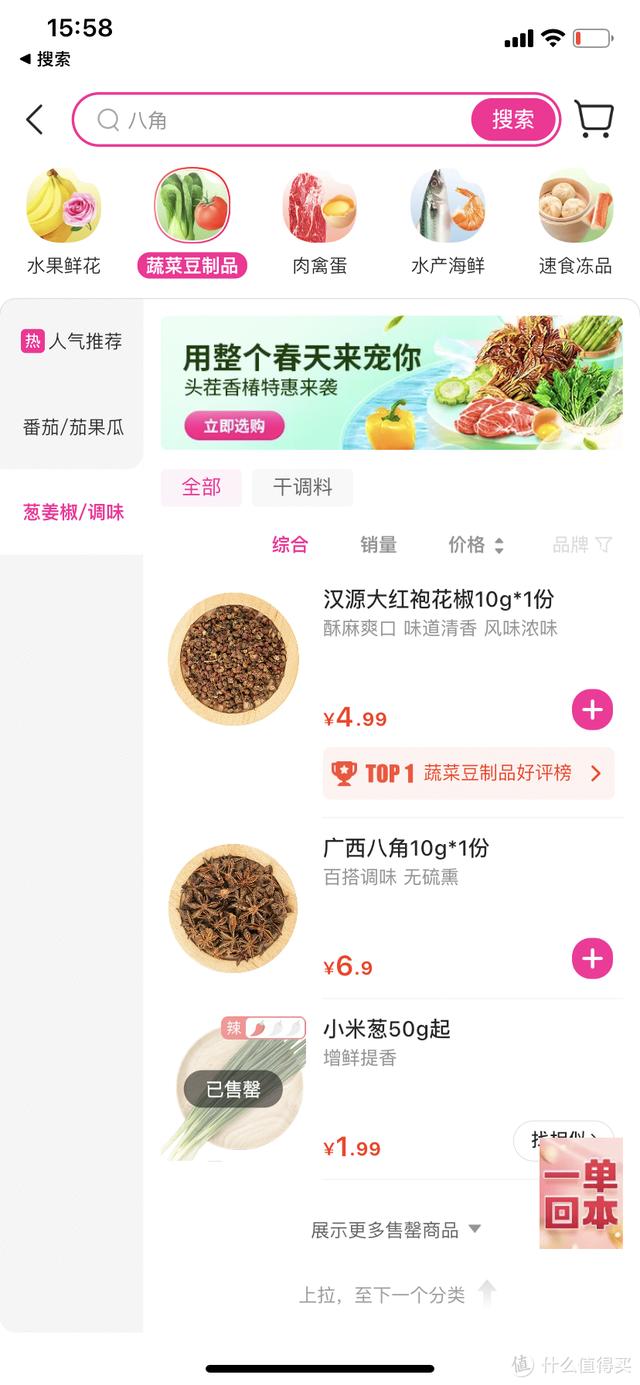Tap the pink 搜索 button

tap(513, 120)
